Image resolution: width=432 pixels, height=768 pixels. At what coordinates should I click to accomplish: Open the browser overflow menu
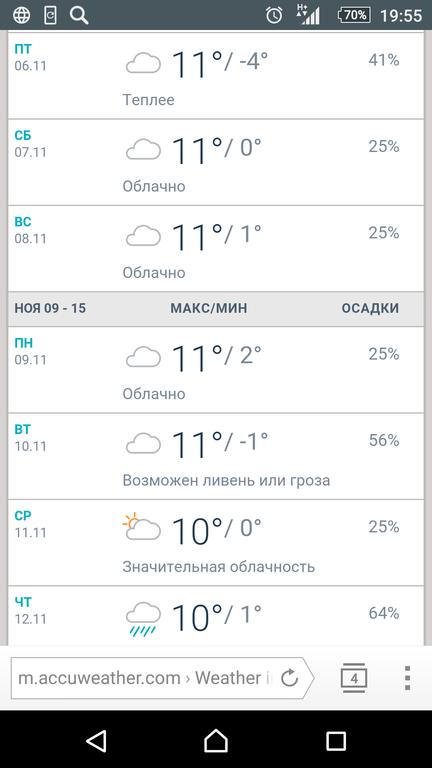408,678
